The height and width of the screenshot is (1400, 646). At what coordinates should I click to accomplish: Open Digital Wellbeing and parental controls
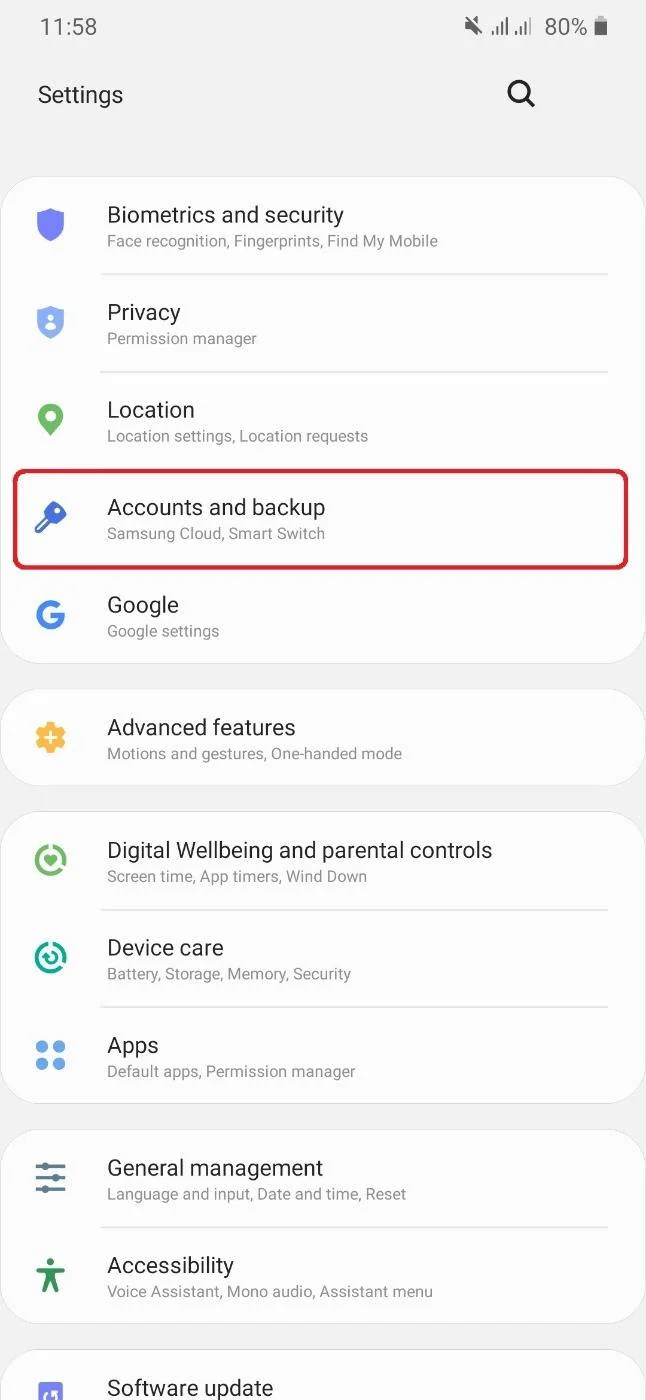tap(322, 861)
